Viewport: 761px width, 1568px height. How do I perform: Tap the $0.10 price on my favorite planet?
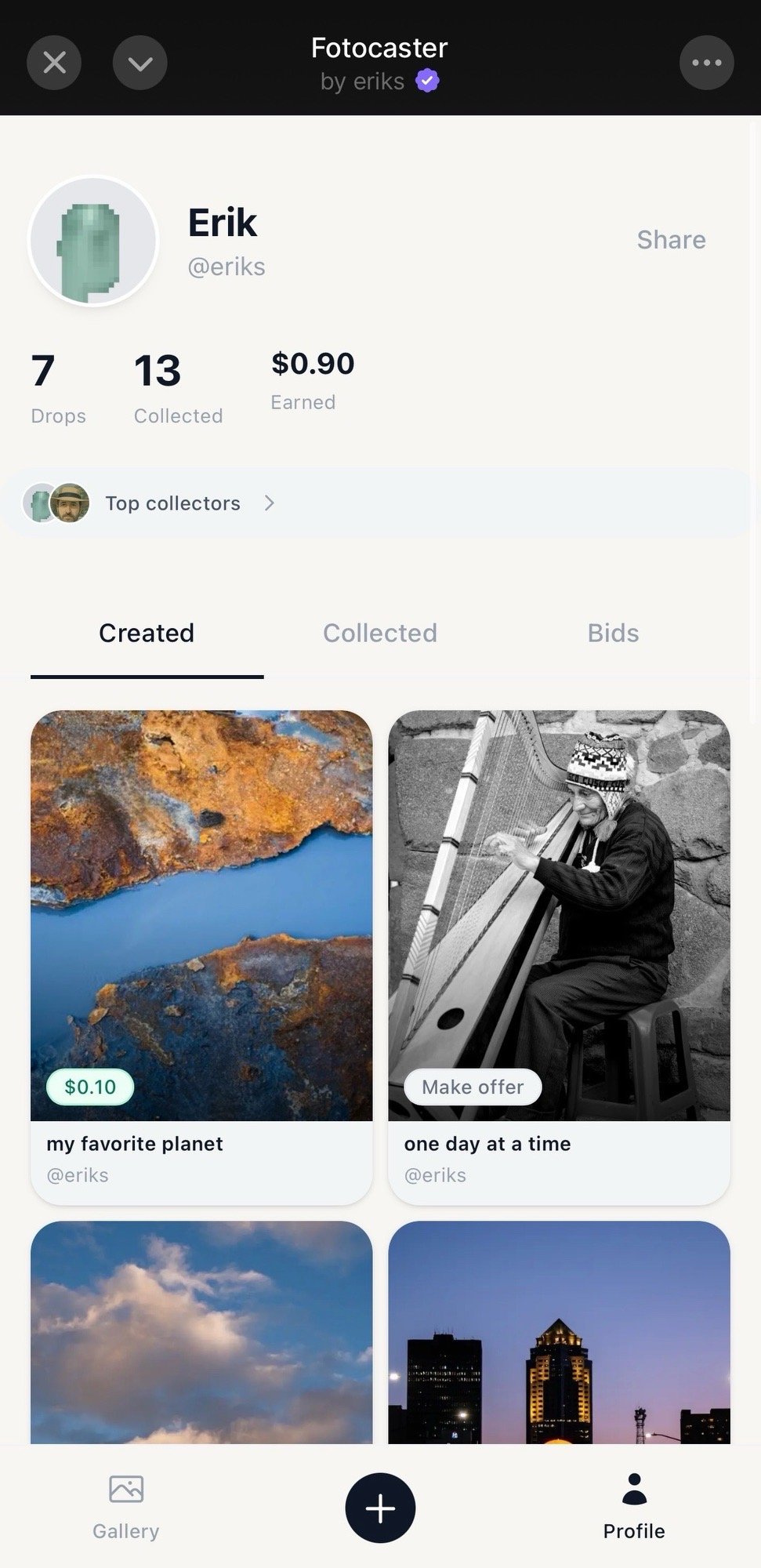pos(90,1087)
